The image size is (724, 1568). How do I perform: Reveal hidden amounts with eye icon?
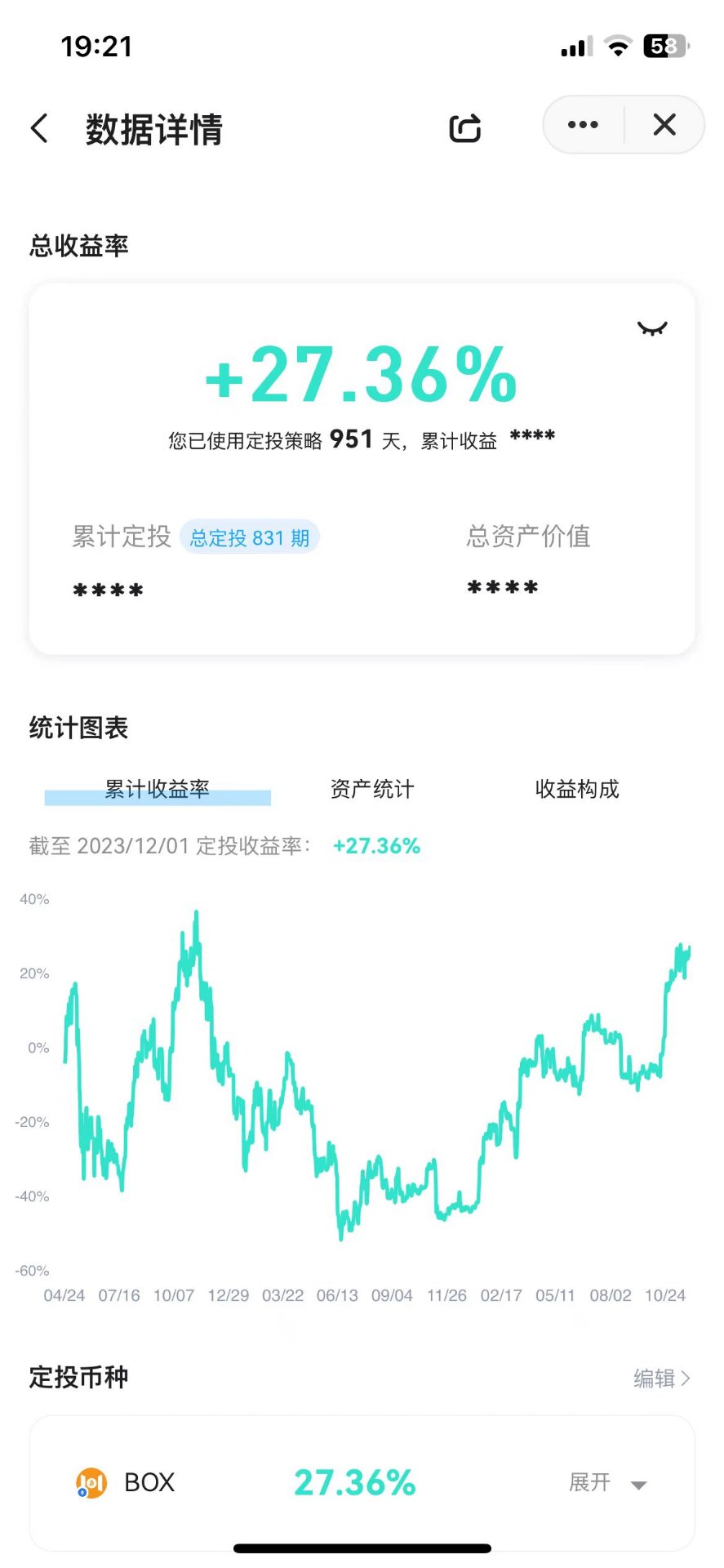click(x=652, y=328)
